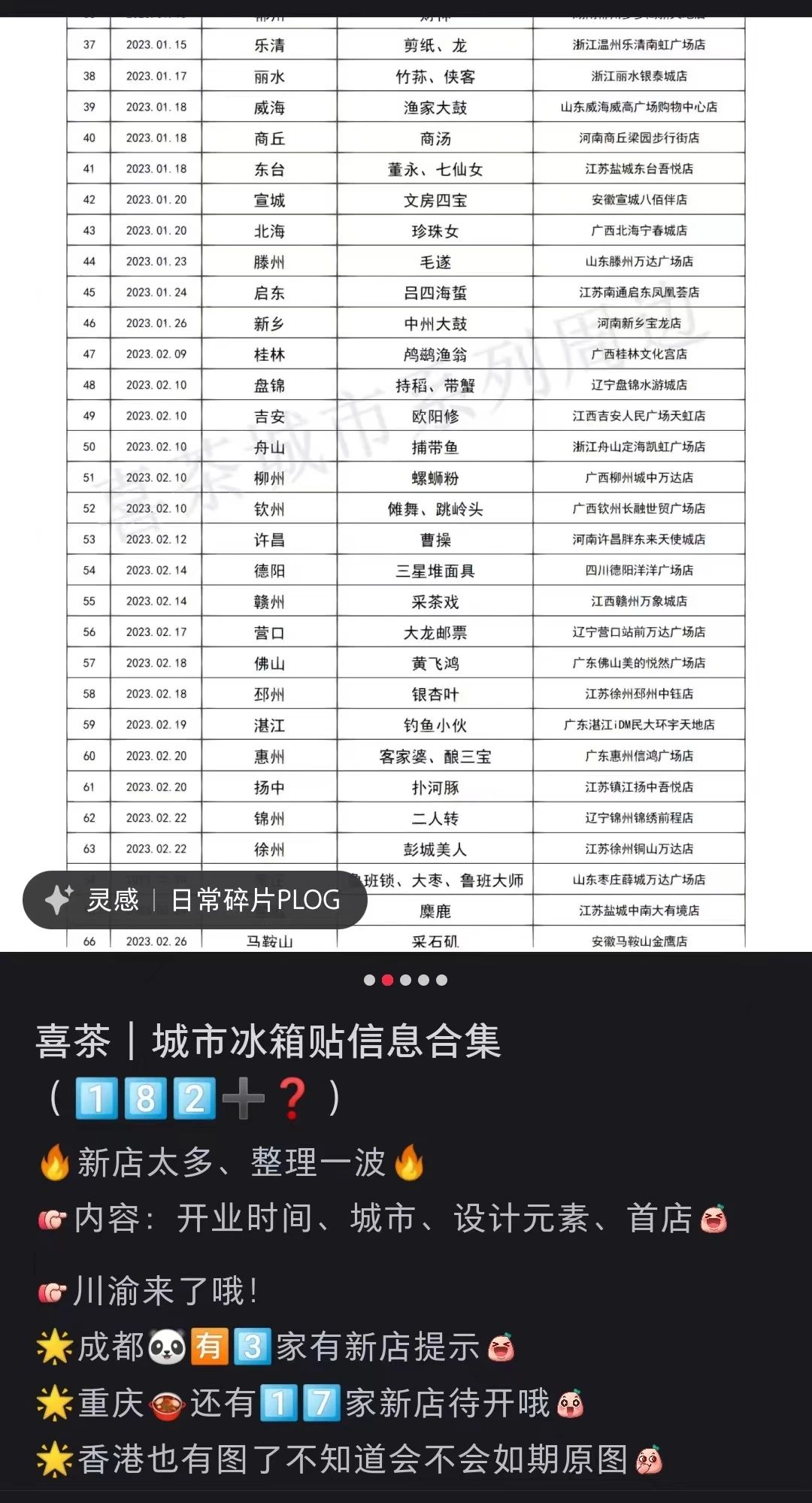Open the table image in full view
This screenshot has height=1503, width=812.
406,481
